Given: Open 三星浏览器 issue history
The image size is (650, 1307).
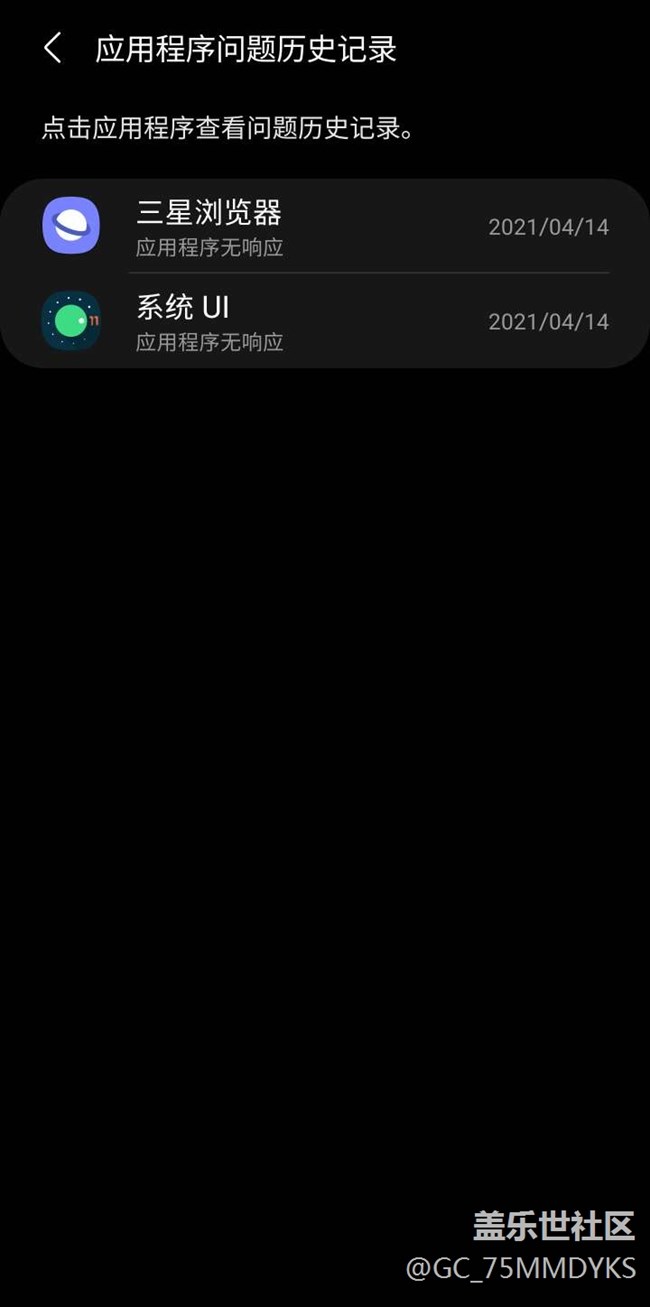Looking at the screenshot, I should pyautogui.click(x=324, y=227).
